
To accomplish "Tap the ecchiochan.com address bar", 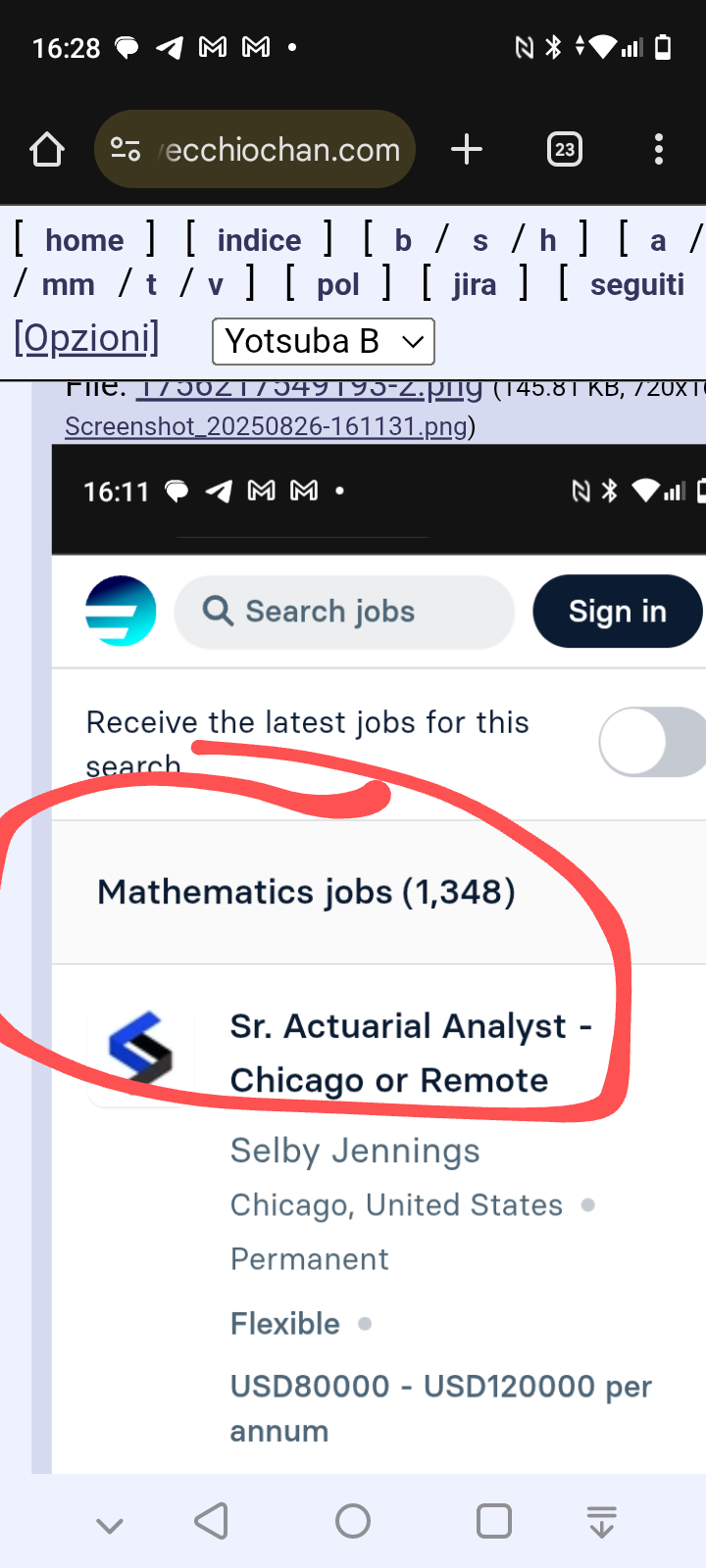I will 255,149.
